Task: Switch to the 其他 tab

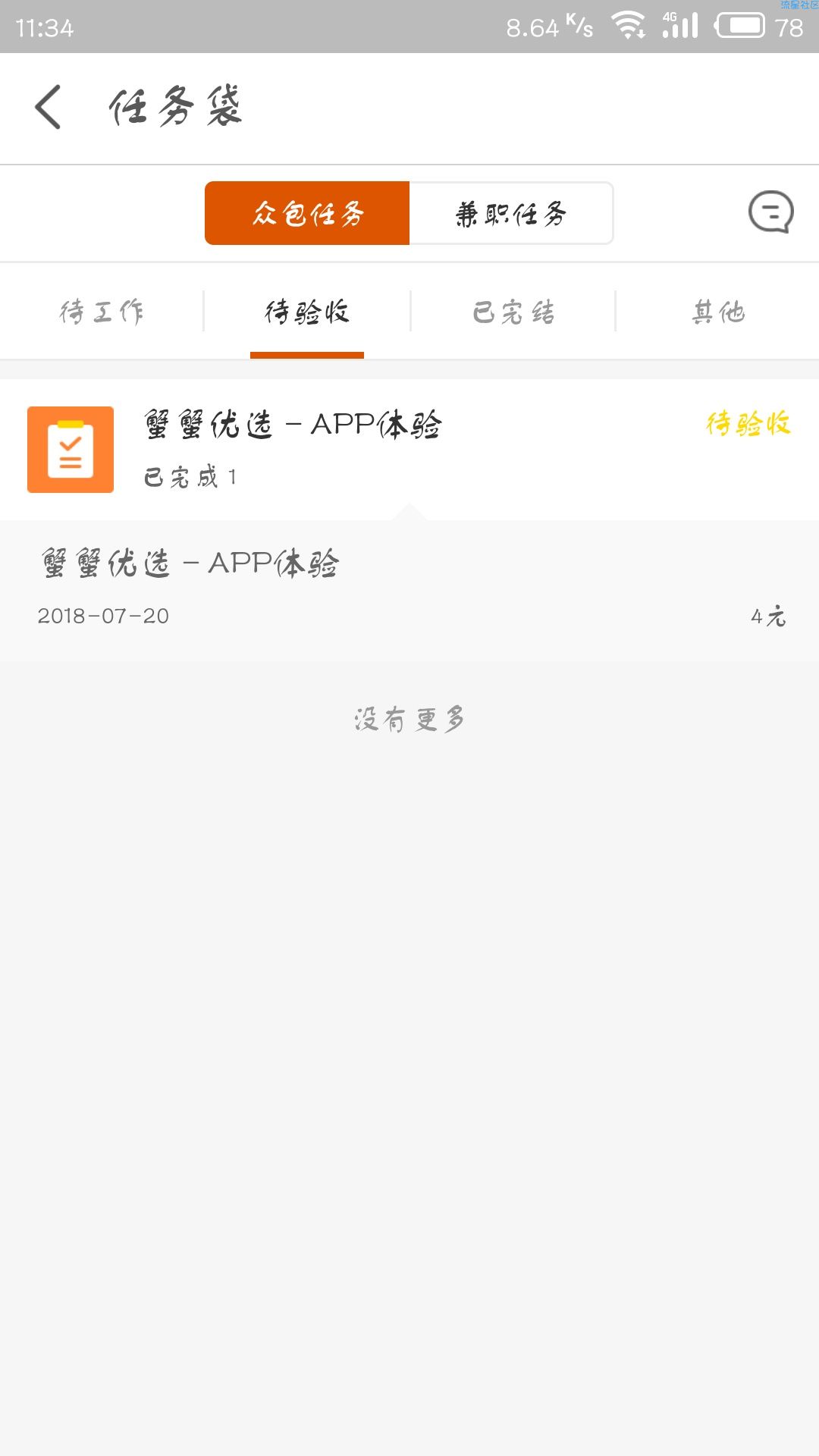Action: point(718,312)
